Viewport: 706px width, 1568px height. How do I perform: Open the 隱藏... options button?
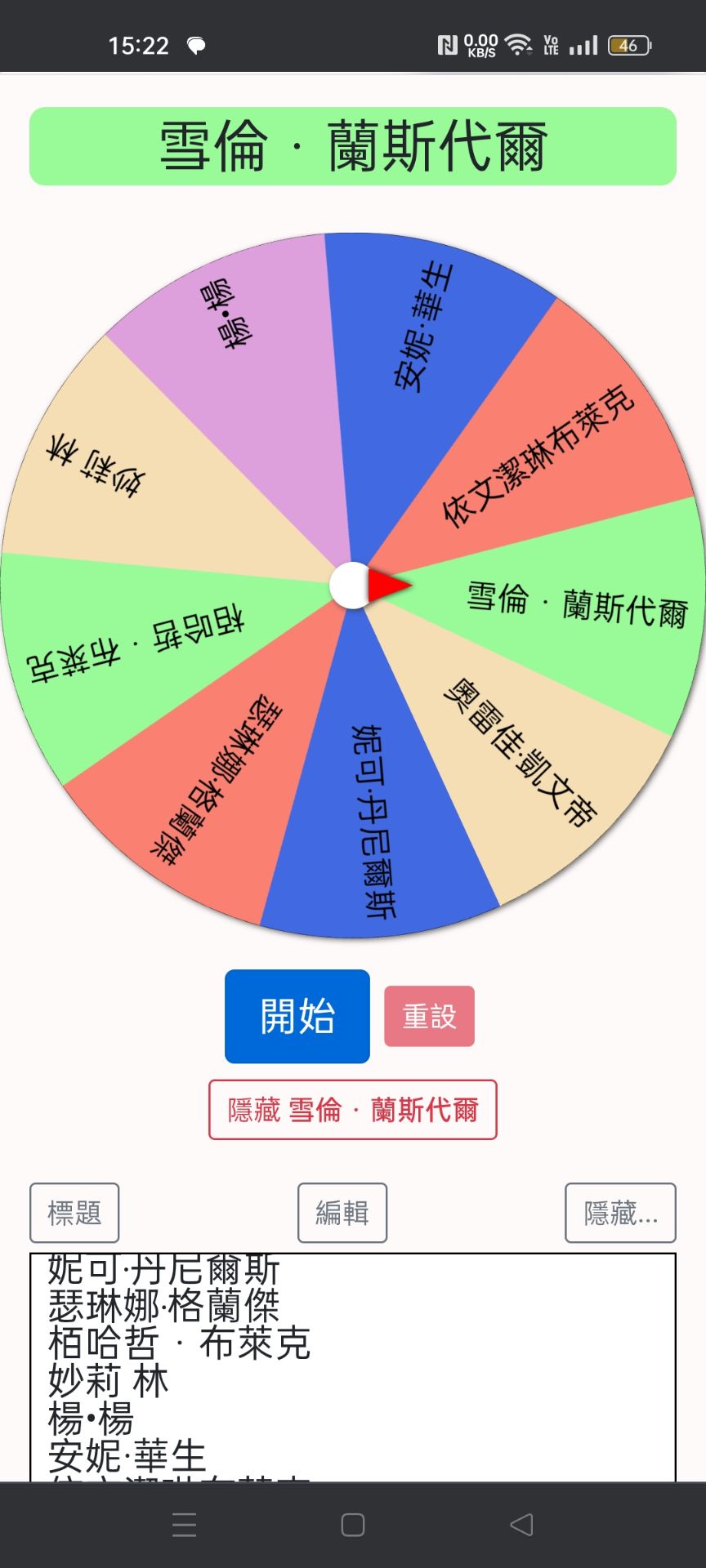(x=620, y=1213)
